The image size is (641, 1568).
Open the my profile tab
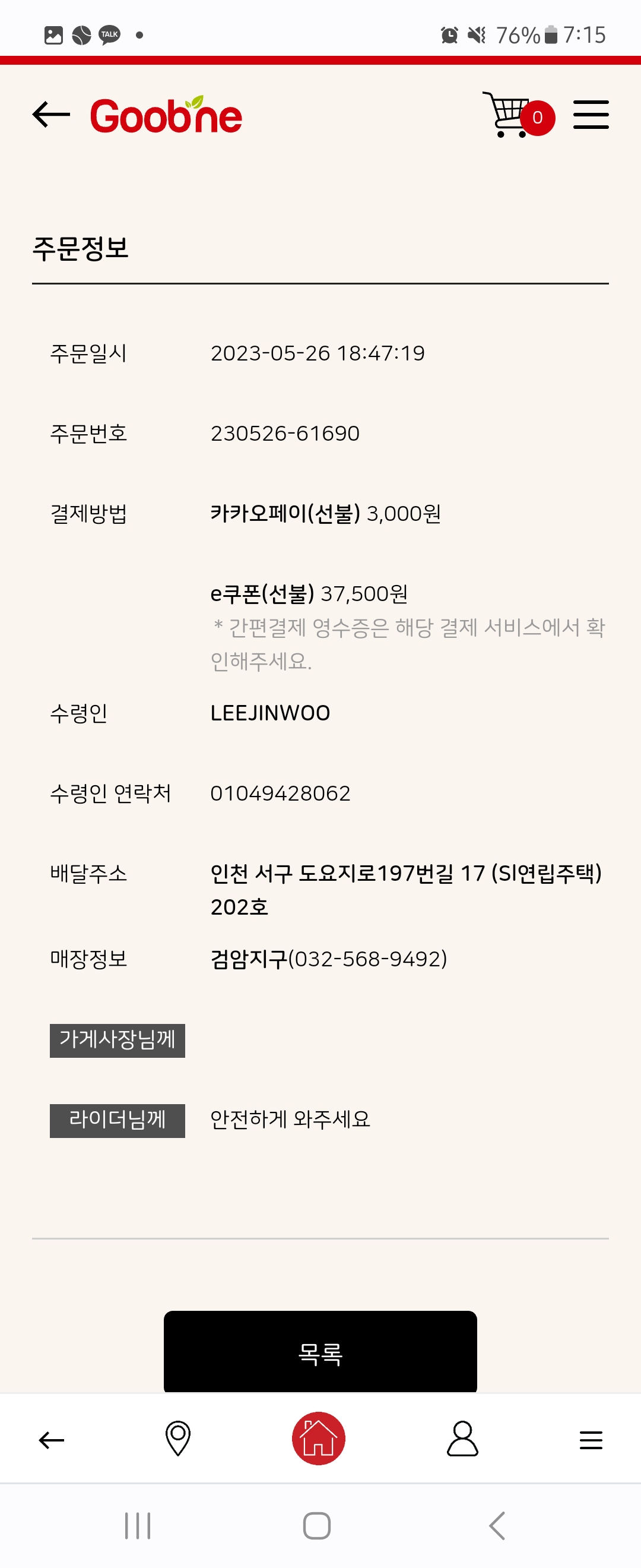coord(462,1439)
